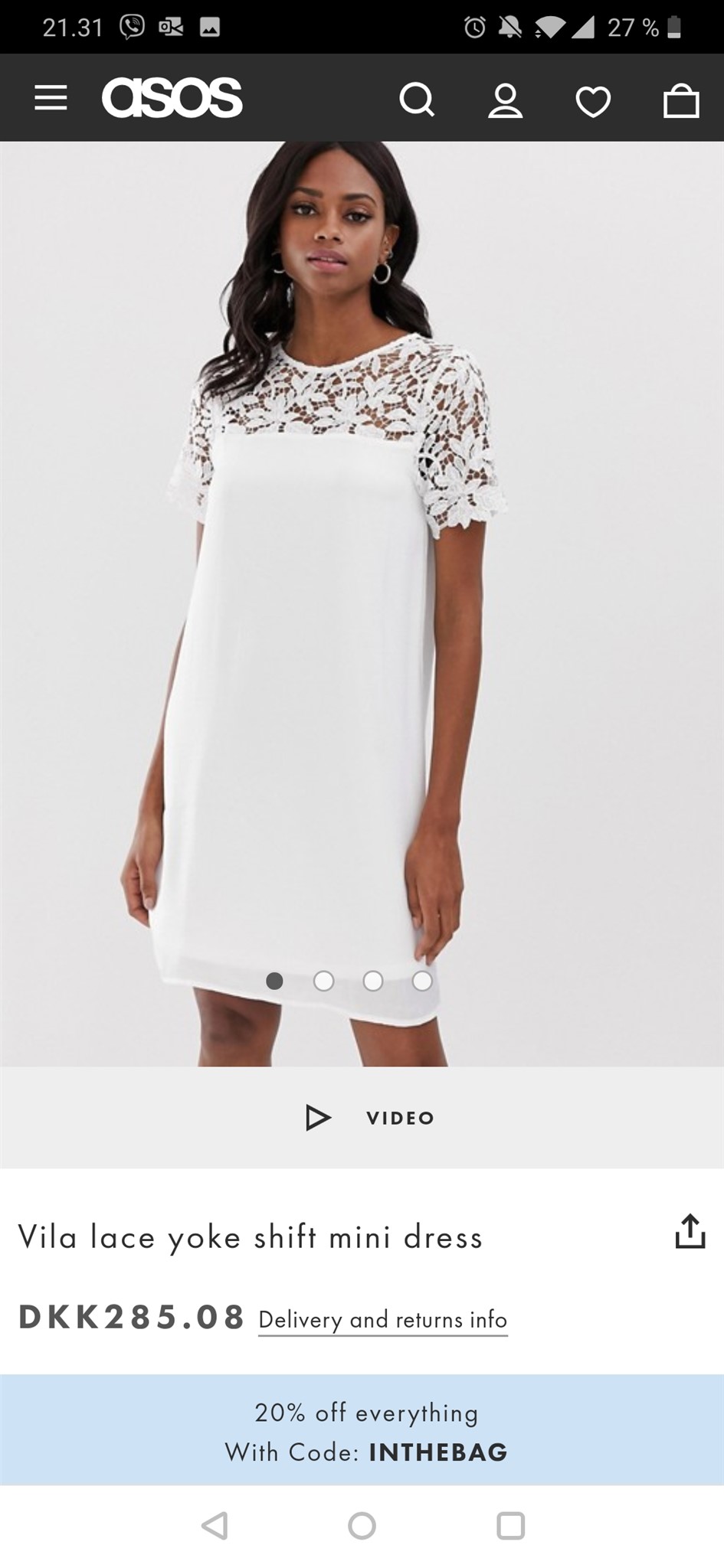This screenshot has height=1568, width=724.
Task: Open Delivery and returns info link
Action: pyautogui.click(x=382, y=1320)
